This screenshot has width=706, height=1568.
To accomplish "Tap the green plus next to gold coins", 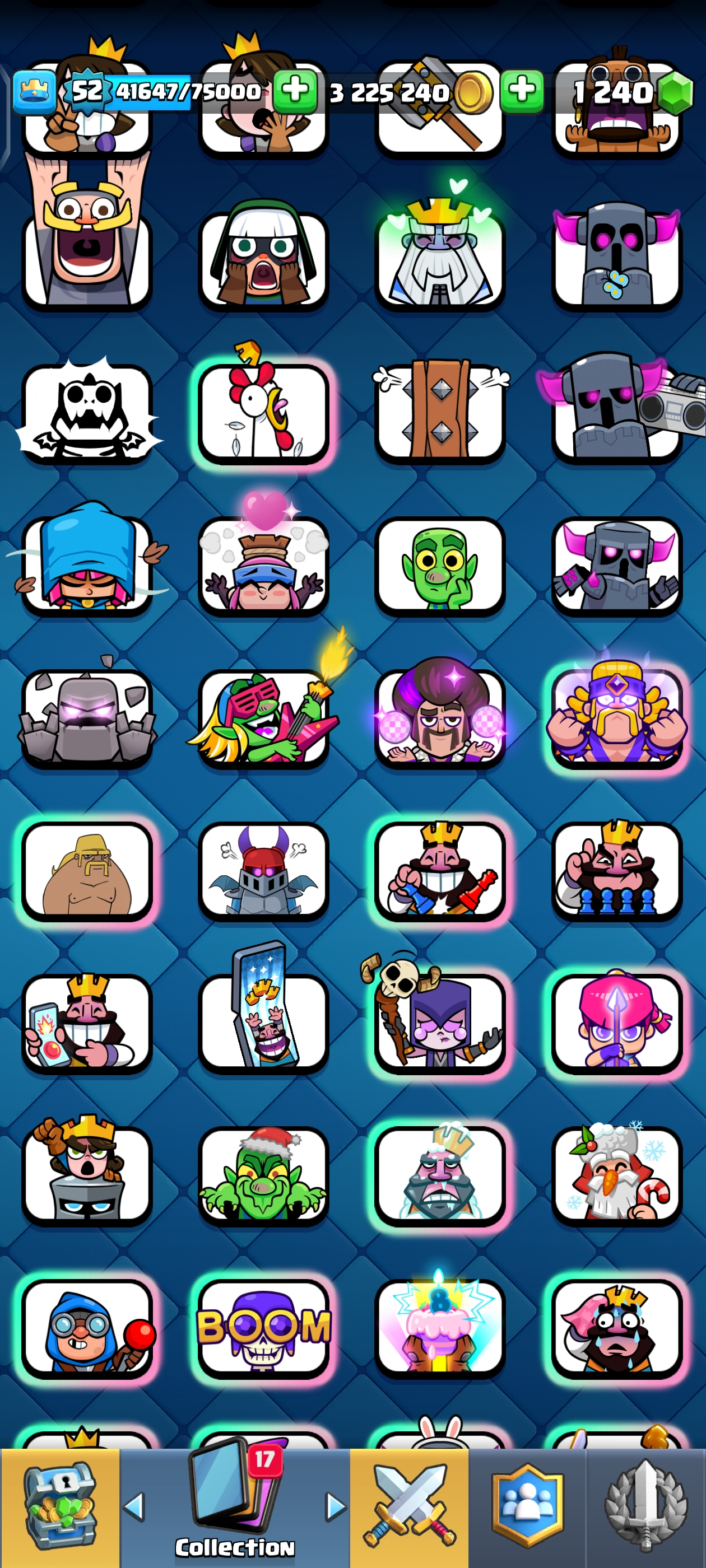I will [522, 91].
